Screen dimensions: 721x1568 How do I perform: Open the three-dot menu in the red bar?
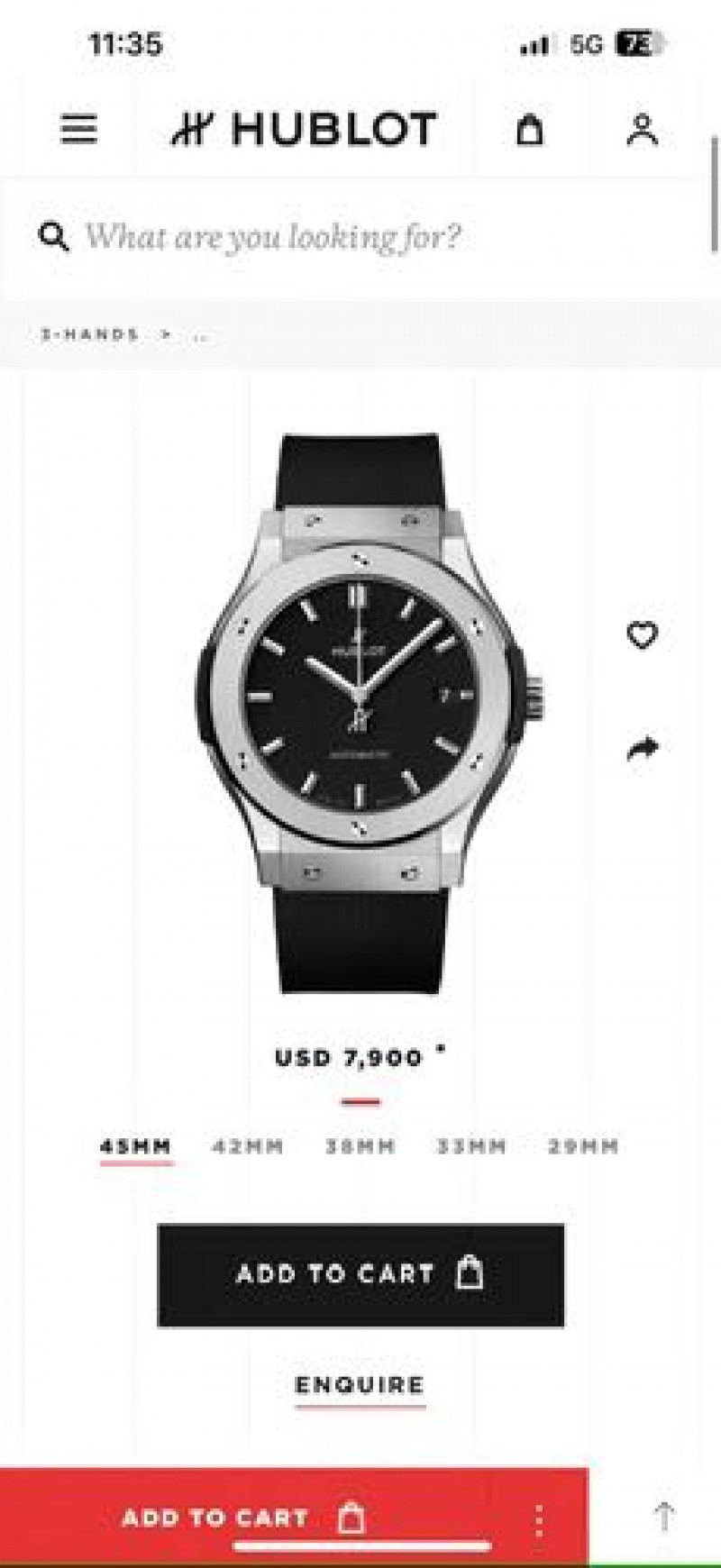539,1520
